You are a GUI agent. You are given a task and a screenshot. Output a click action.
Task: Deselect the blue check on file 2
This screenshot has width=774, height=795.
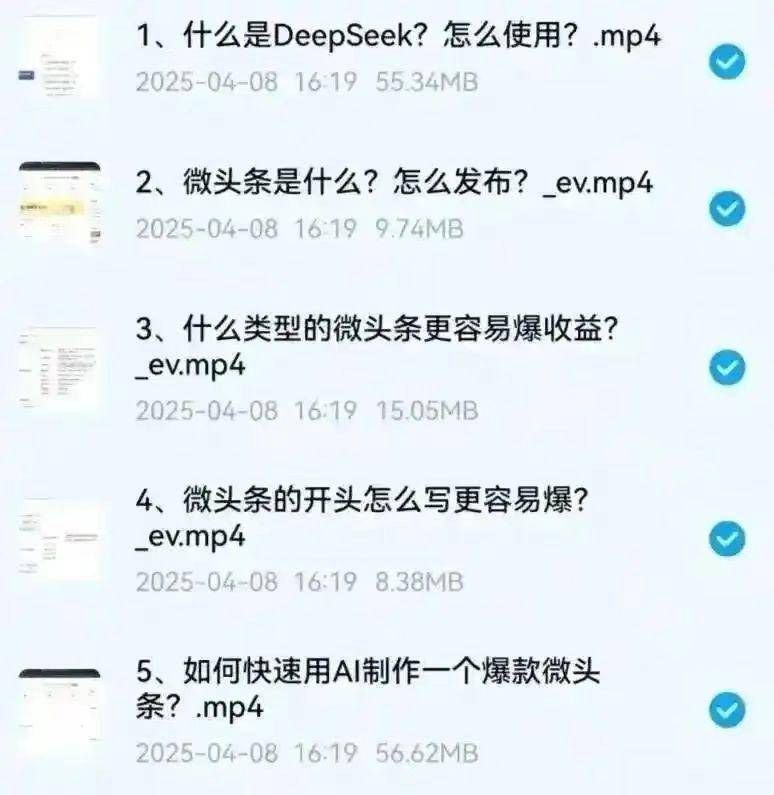(x=727, y=210)
